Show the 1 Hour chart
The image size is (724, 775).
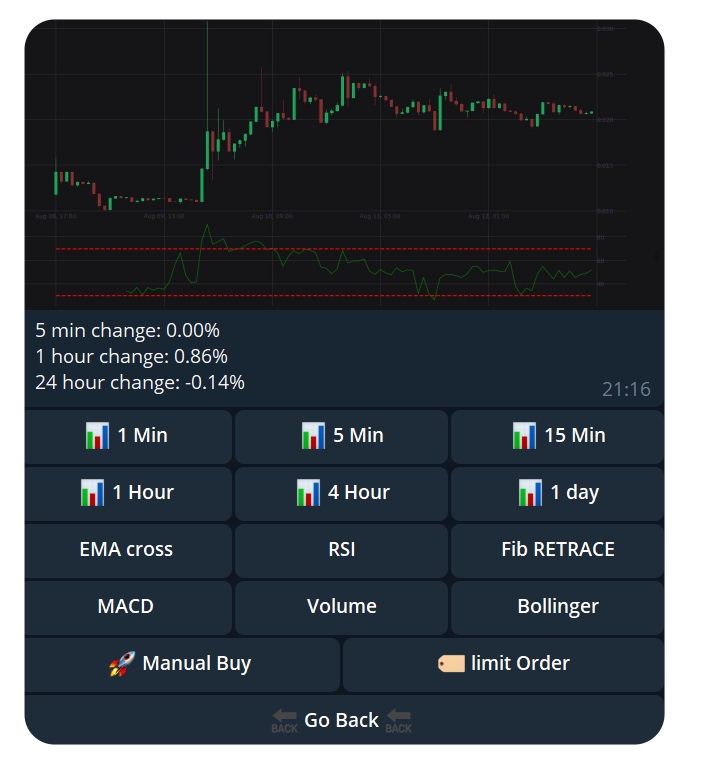(128, 493)
